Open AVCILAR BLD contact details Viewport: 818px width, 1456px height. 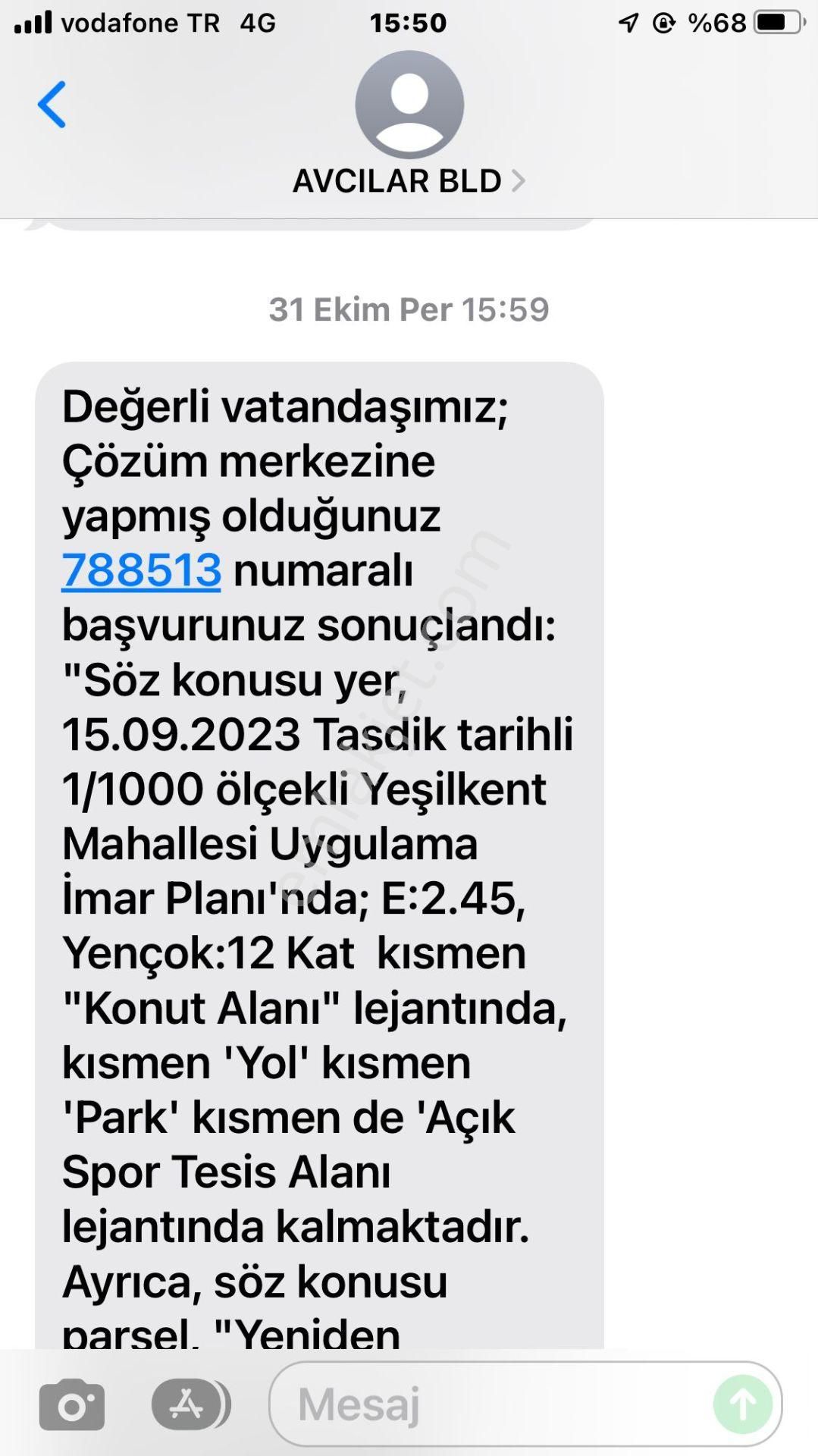coord(409,180)
